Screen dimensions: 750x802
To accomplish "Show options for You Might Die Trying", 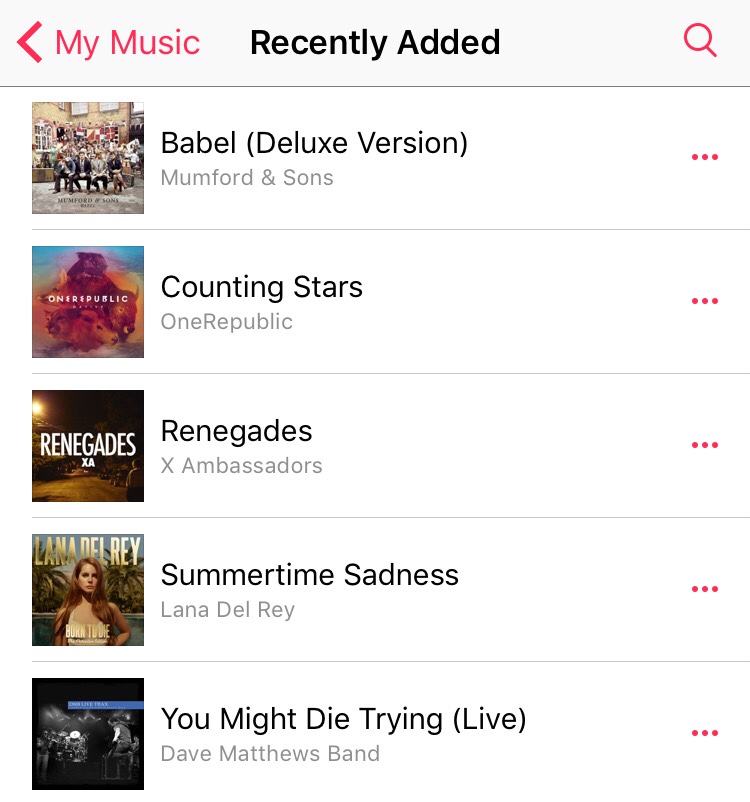I will pos(705,734).
